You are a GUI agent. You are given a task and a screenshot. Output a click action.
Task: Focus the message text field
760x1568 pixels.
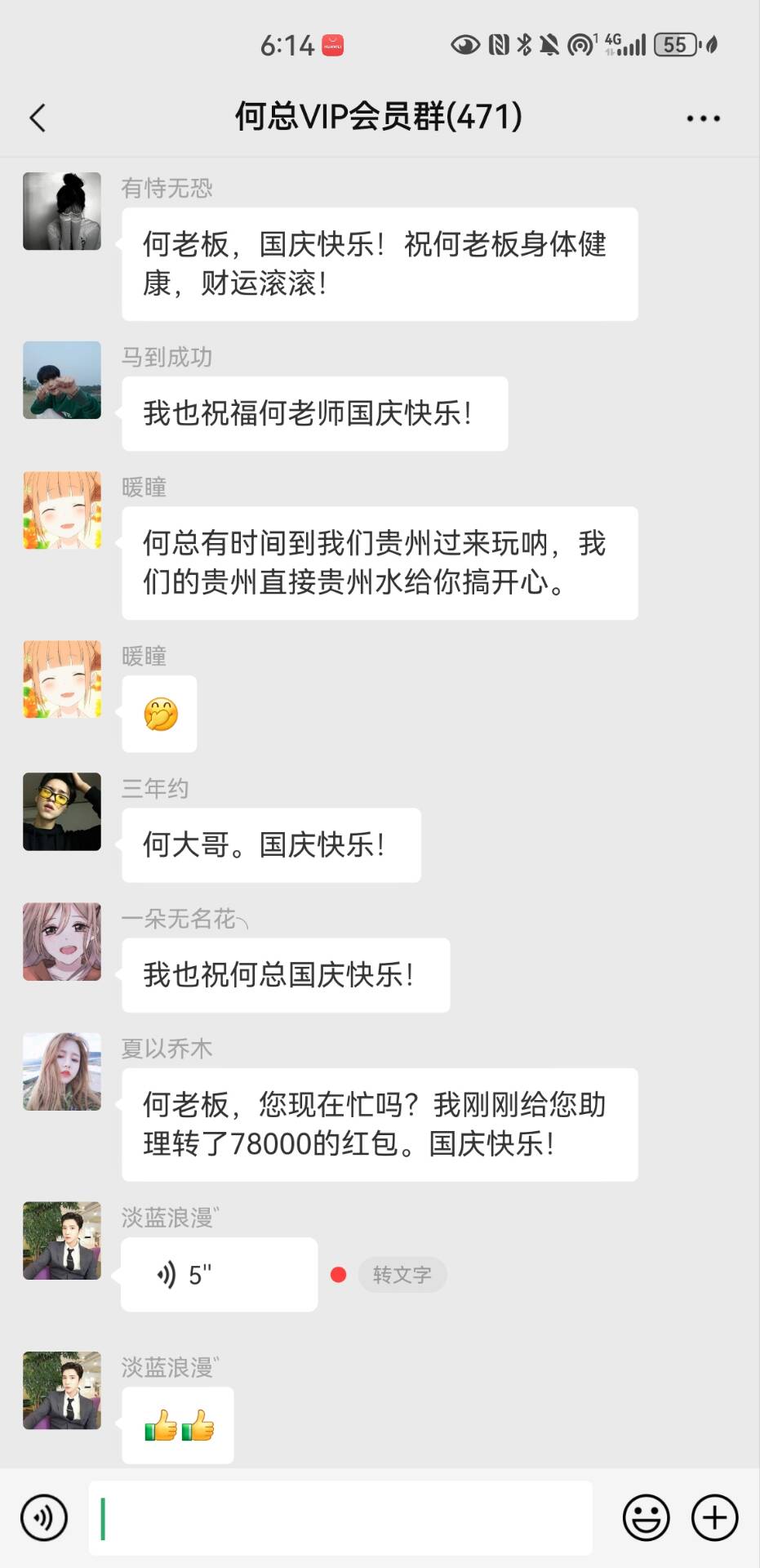pos(340,1518)
